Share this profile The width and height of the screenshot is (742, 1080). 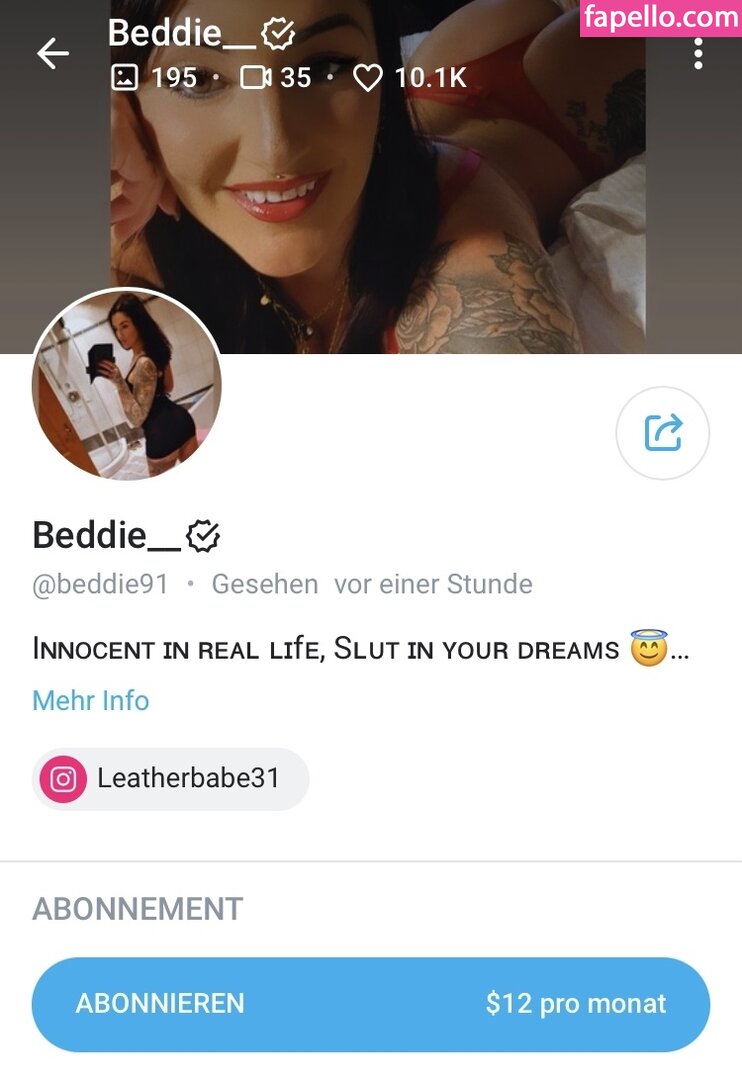click(x=662, y=433)
